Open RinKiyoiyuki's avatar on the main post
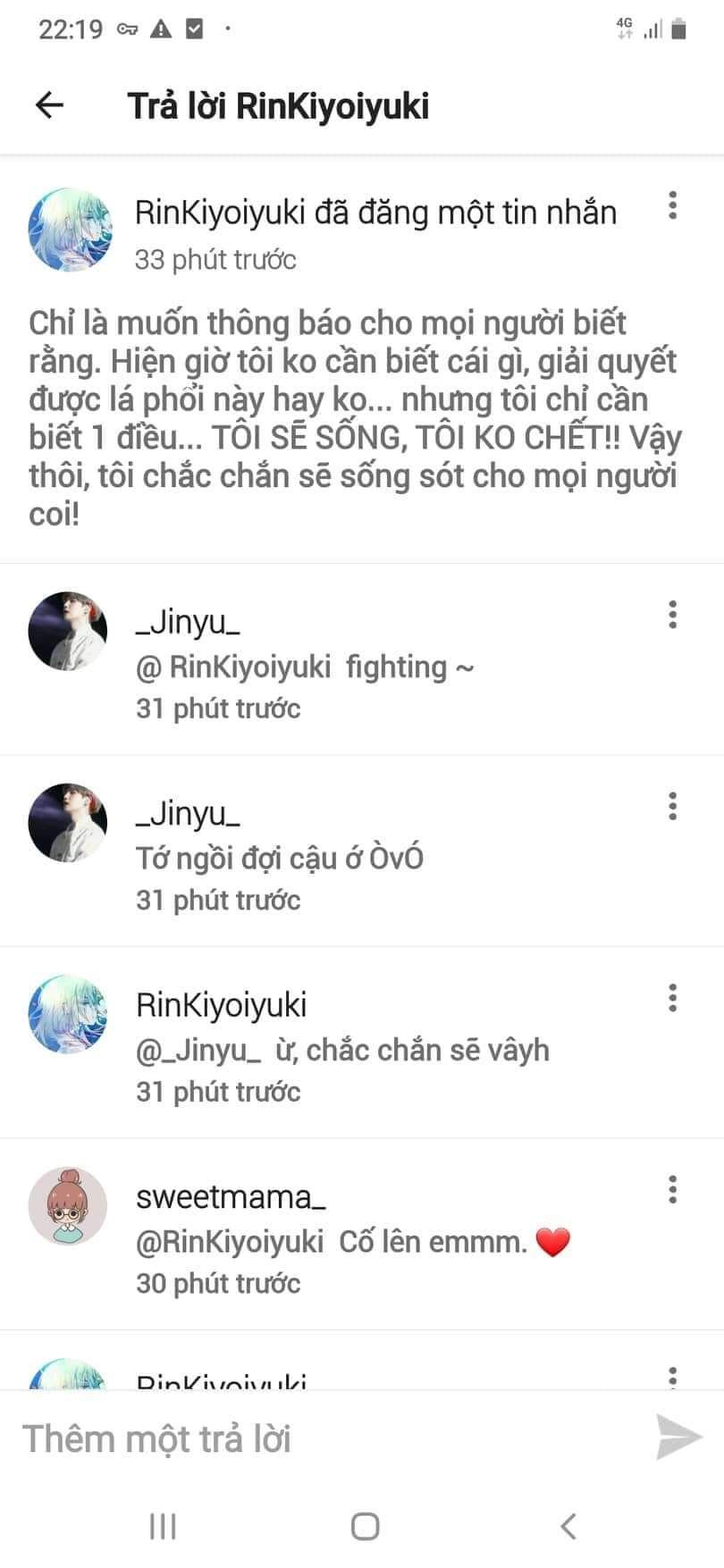The image size is (724, 1568). point(71,230)
